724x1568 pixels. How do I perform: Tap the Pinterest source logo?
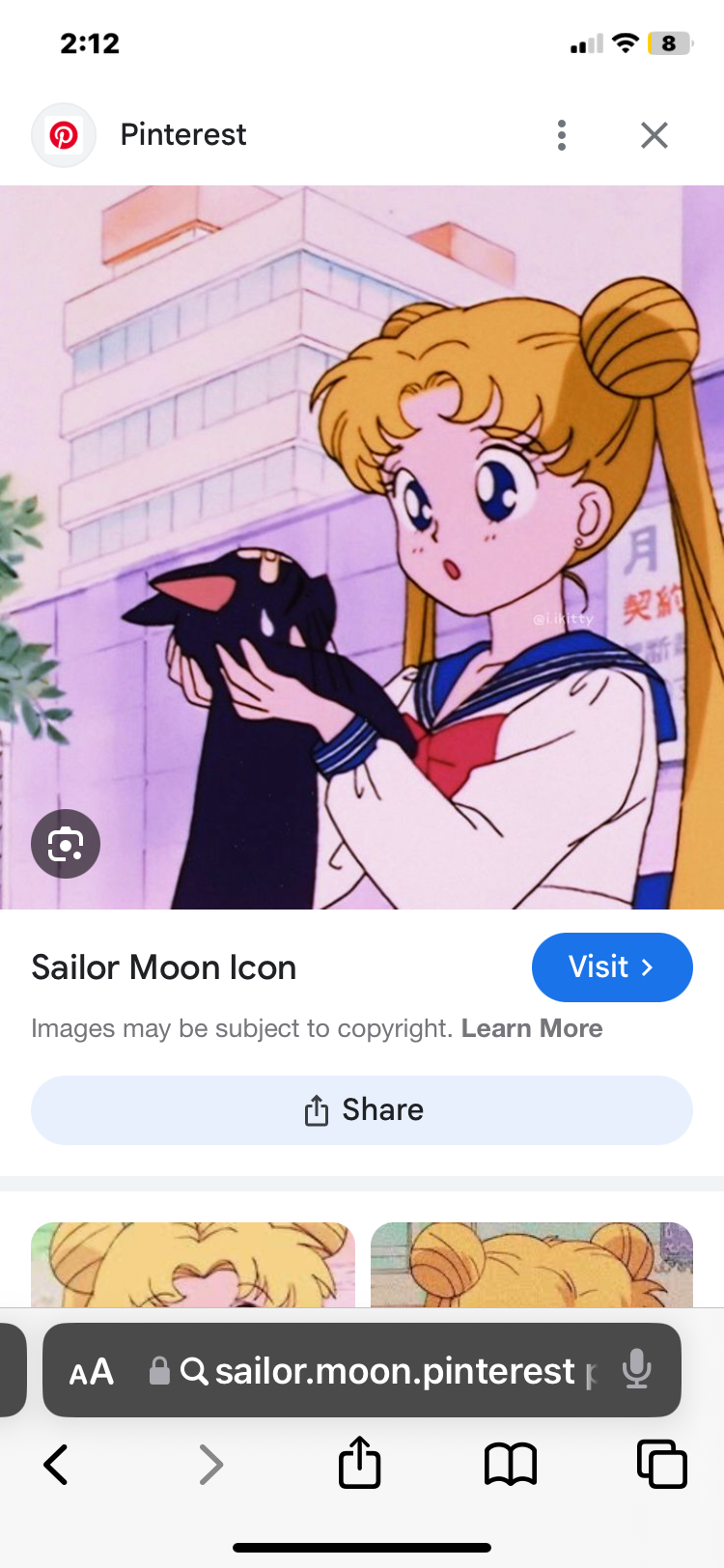(64, 135)
